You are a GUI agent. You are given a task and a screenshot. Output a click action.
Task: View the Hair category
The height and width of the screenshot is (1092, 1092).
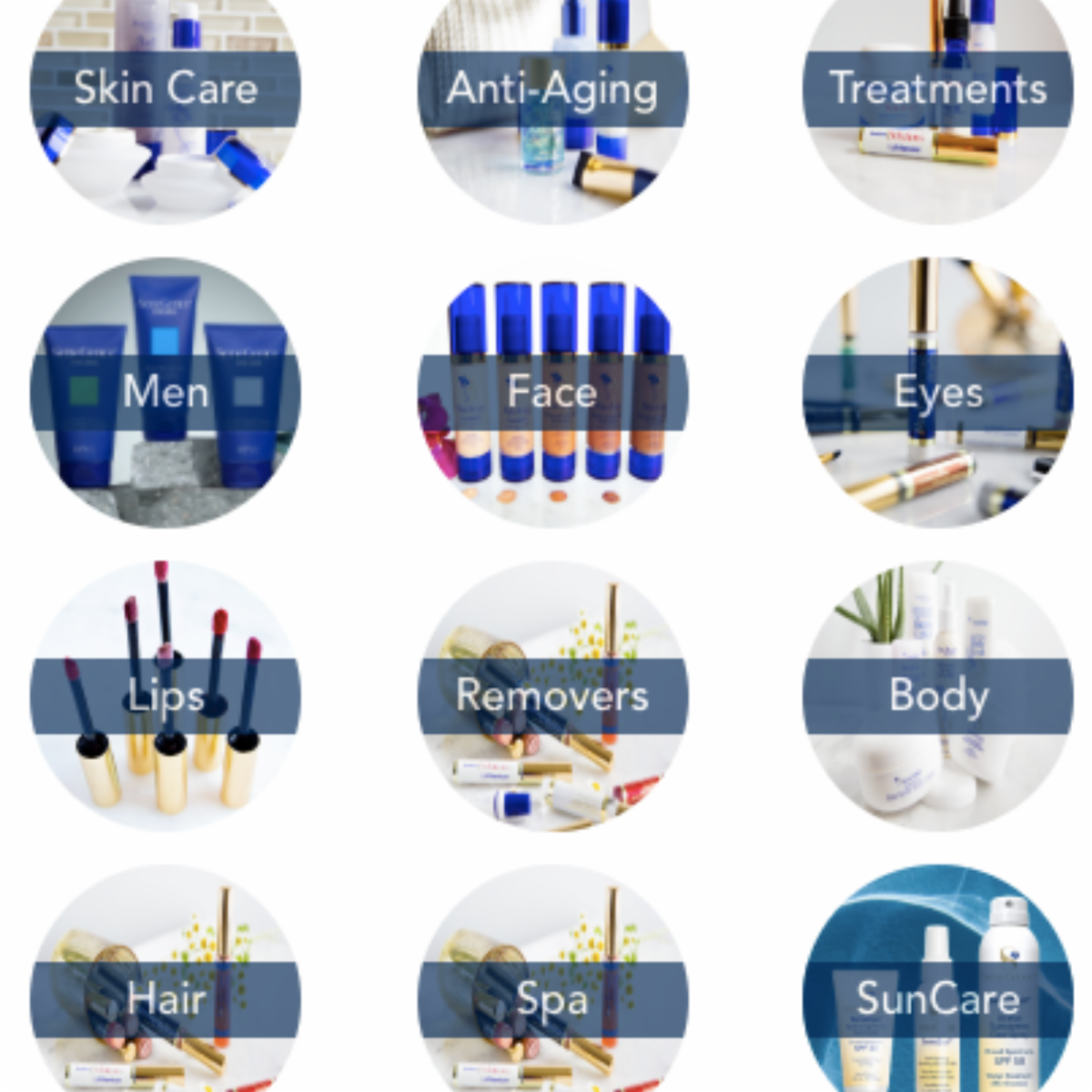point(166,998)
